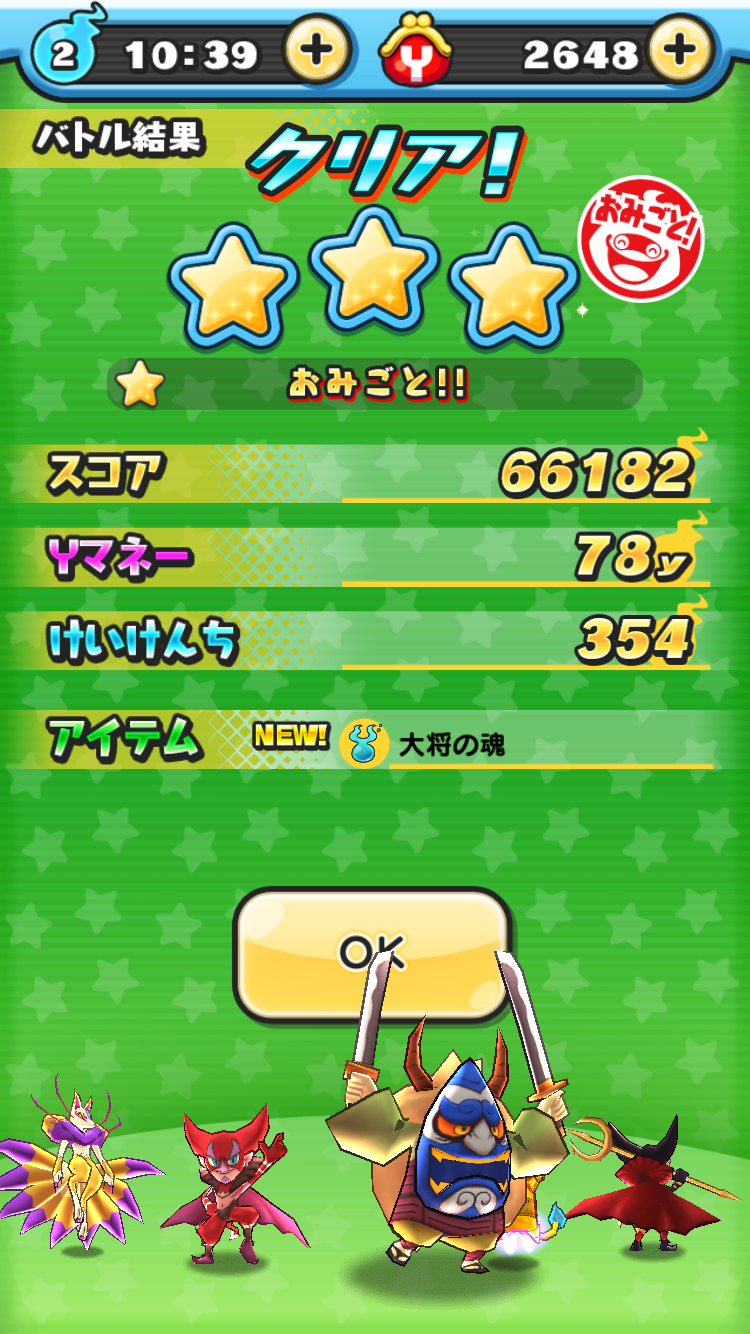Add more stamina with the plus beside the timer

point(317,50)
